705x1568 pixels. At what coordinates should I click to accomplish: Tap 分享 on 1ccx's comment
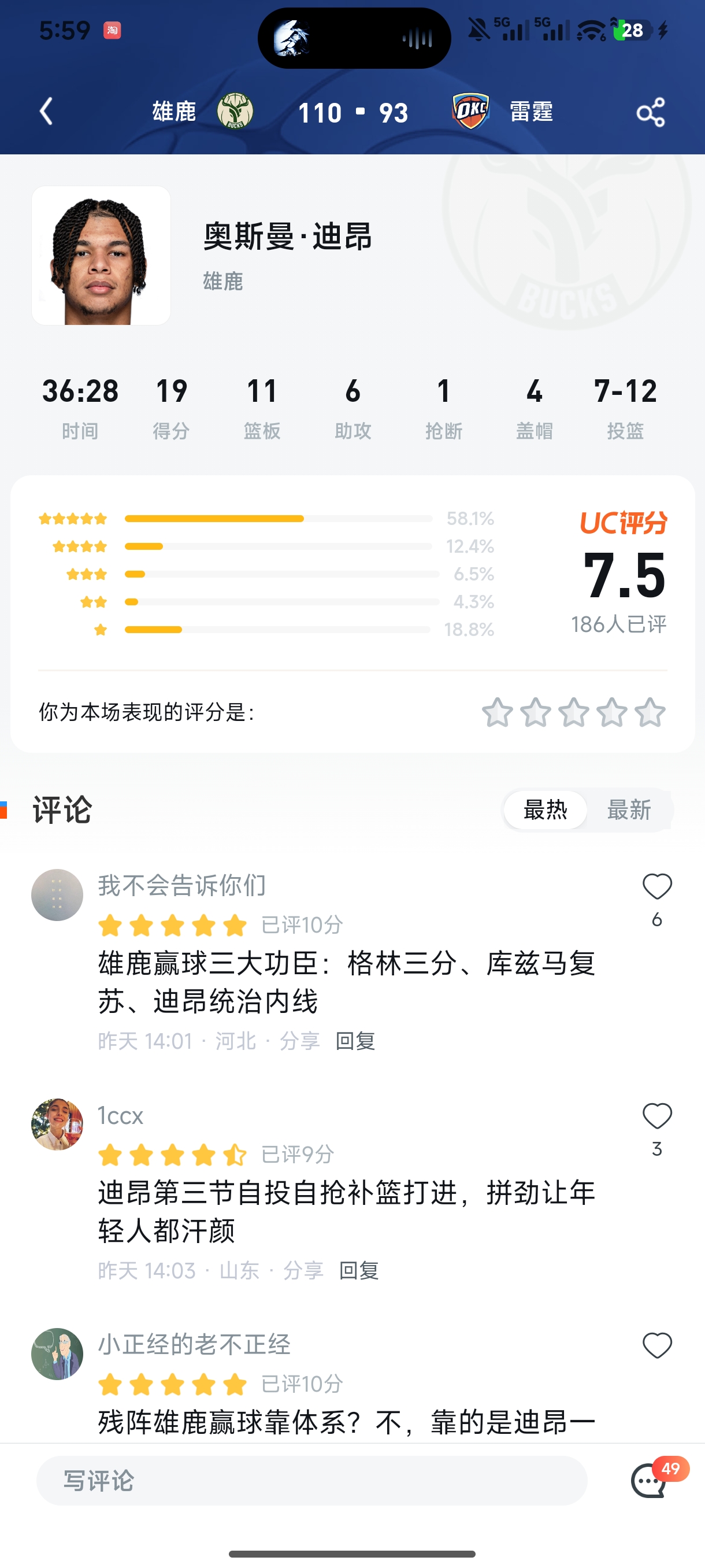point(303,1270)
